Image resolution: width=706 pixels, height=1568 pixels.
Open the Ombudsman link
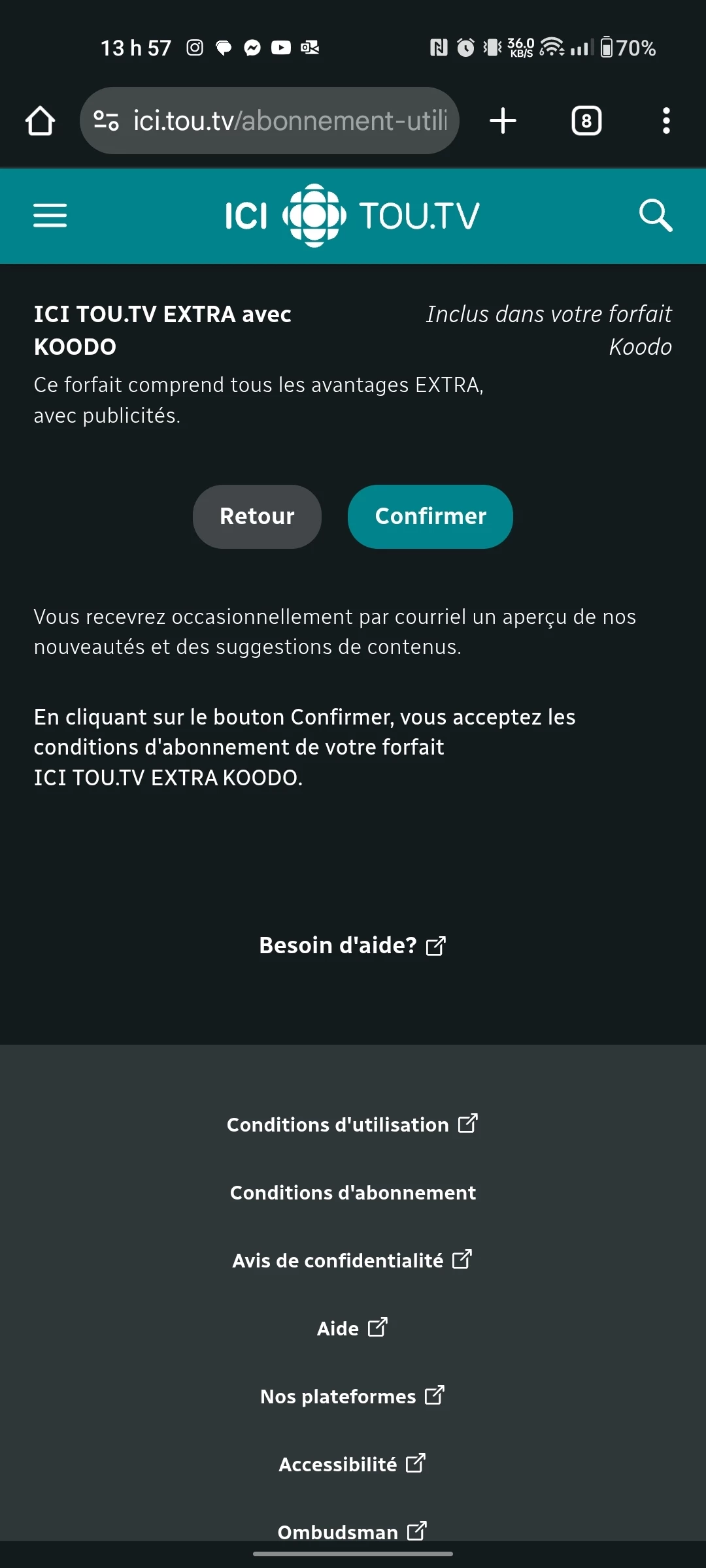coord(352,1531)
